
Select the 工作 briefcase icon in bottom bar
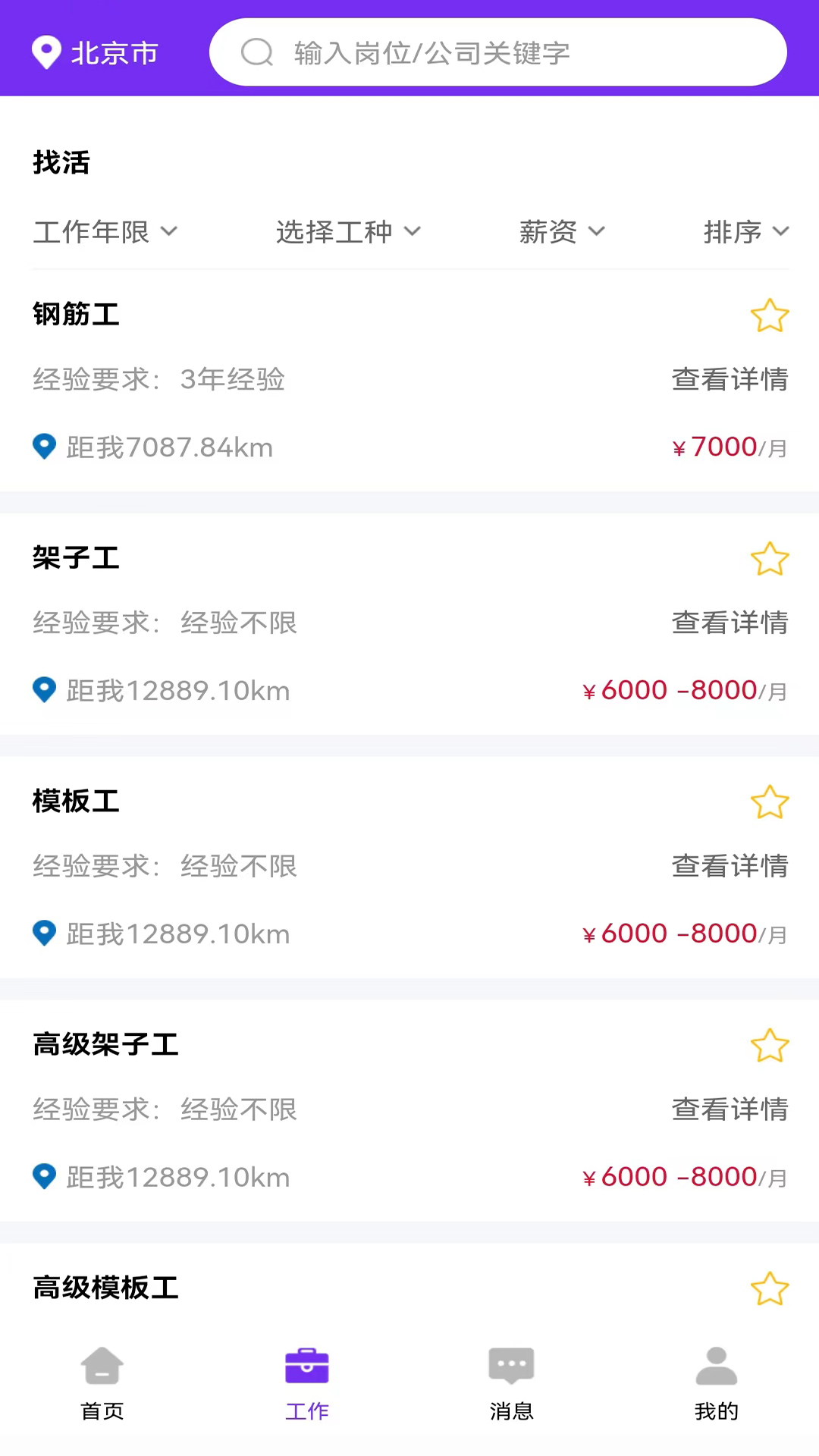pyautogui.click(x=307, y=1365)
